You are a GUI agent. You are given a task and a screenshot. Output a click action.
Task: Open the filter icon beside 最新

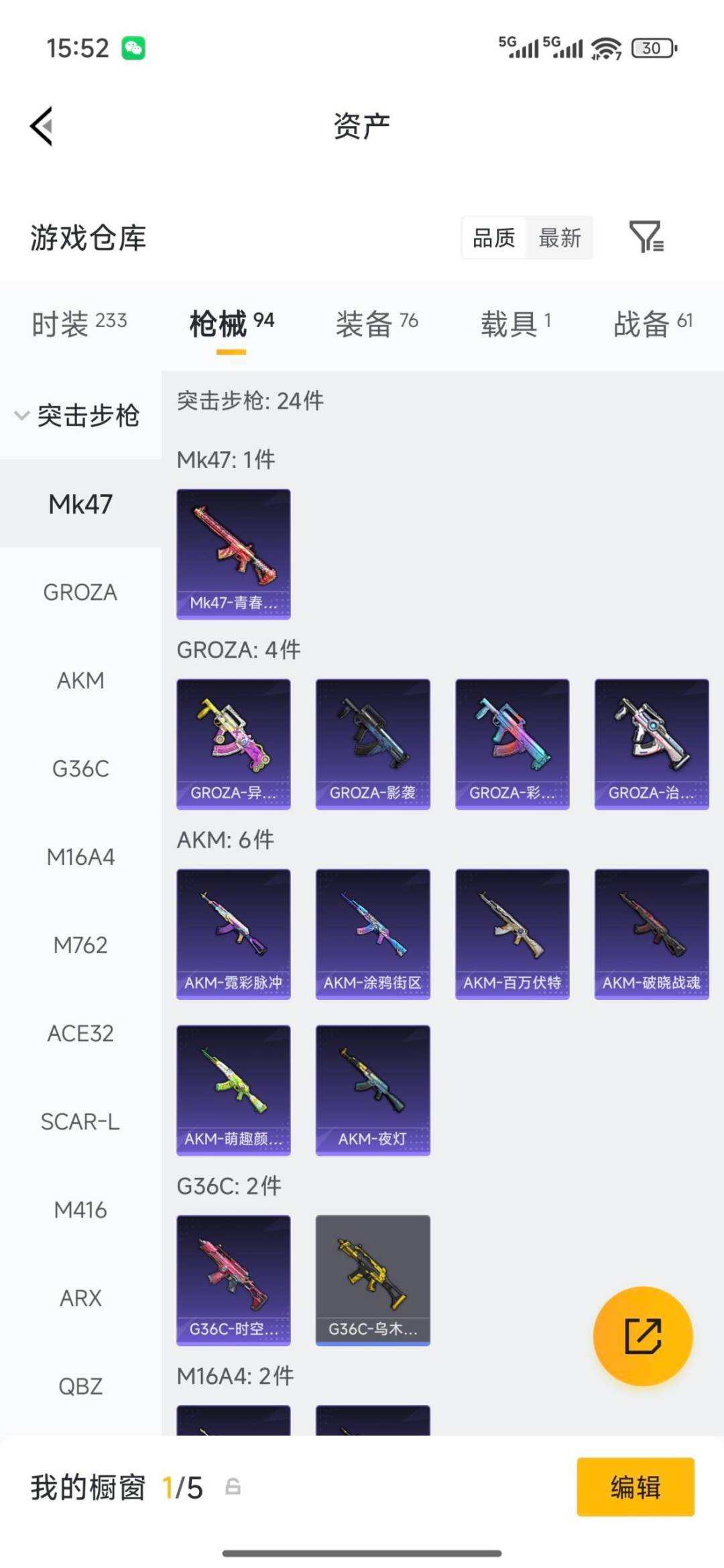[x=646, y=237]
